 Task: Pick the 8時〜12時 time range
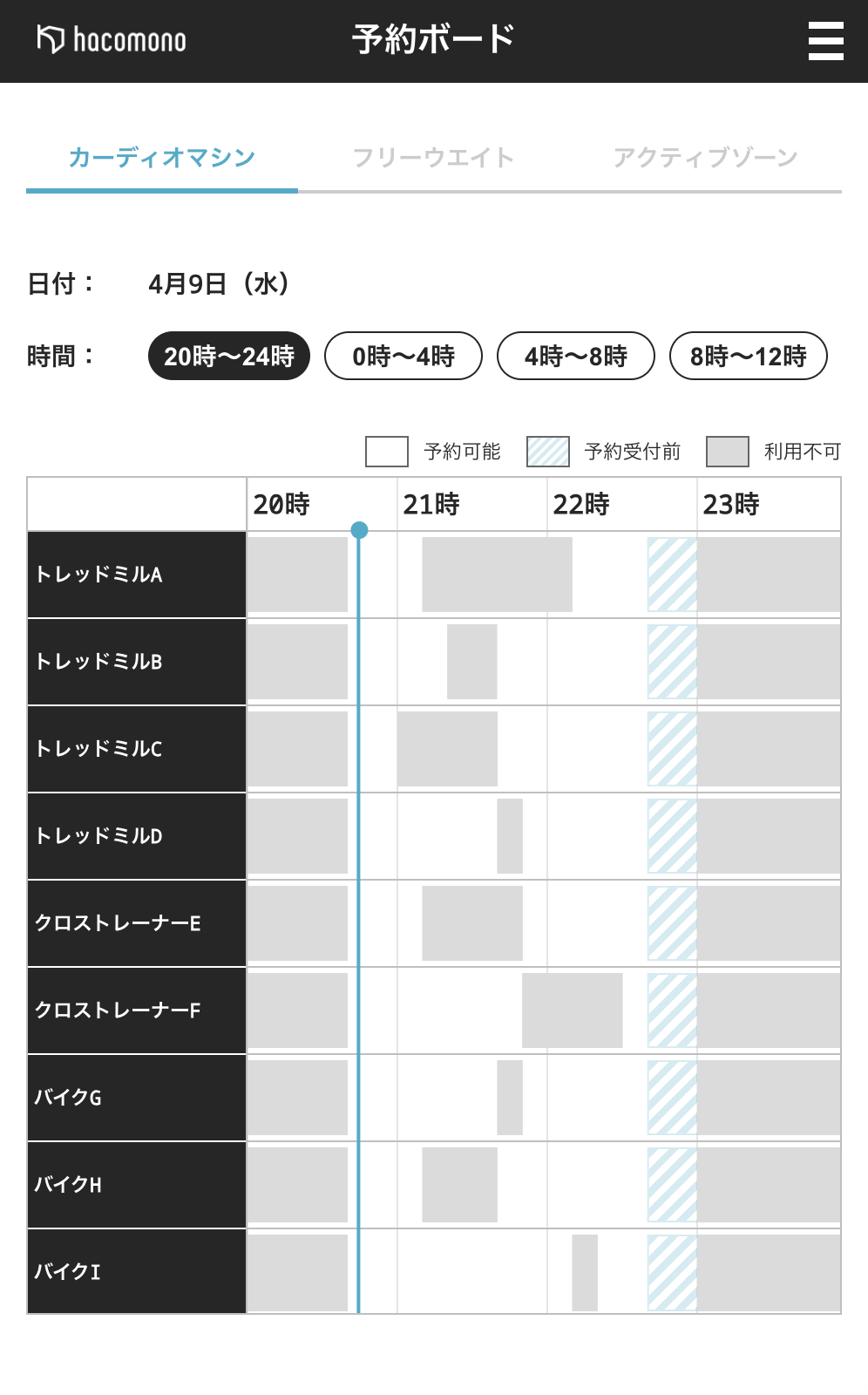coord(749,356)
